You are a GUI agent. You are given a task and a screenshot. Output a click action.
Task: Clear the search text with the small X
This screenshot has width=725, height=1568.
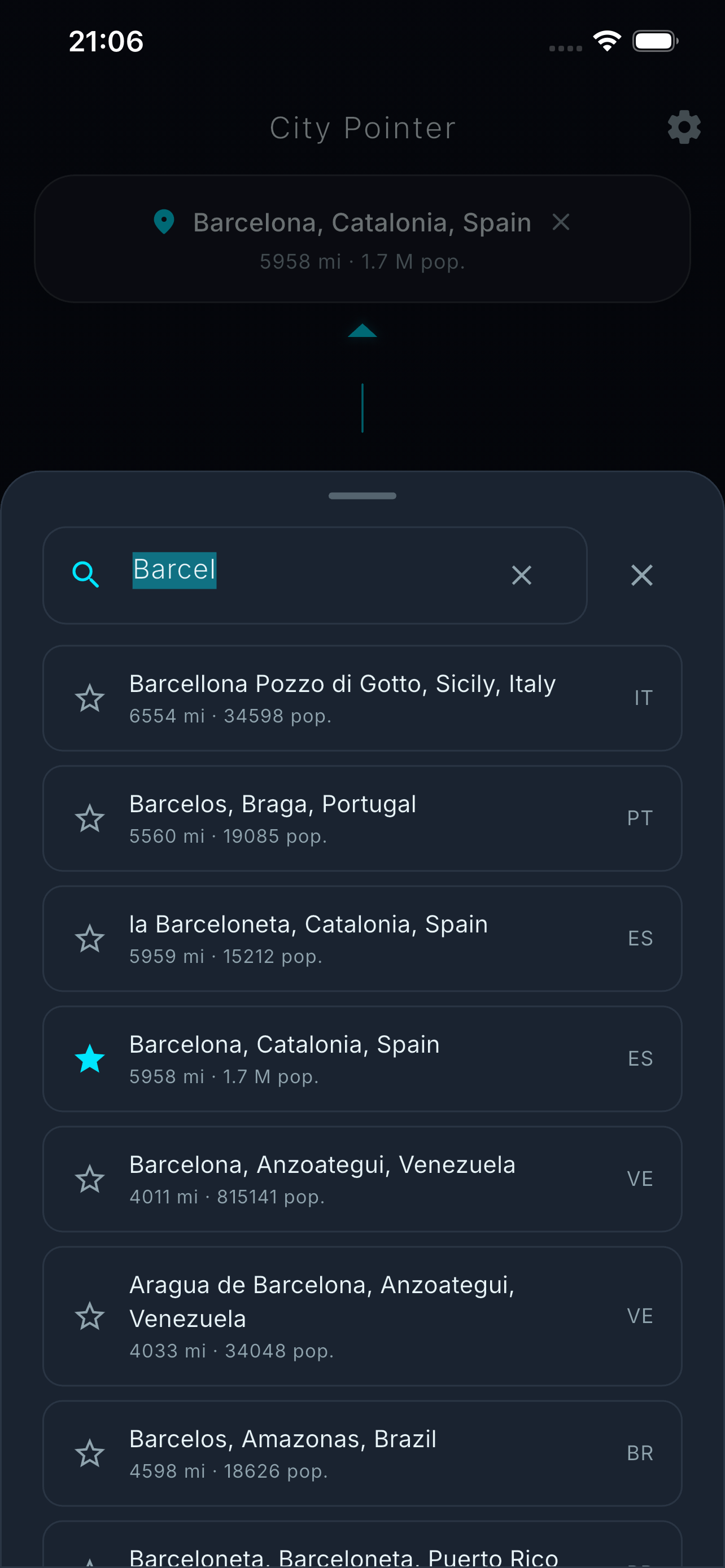521,575
